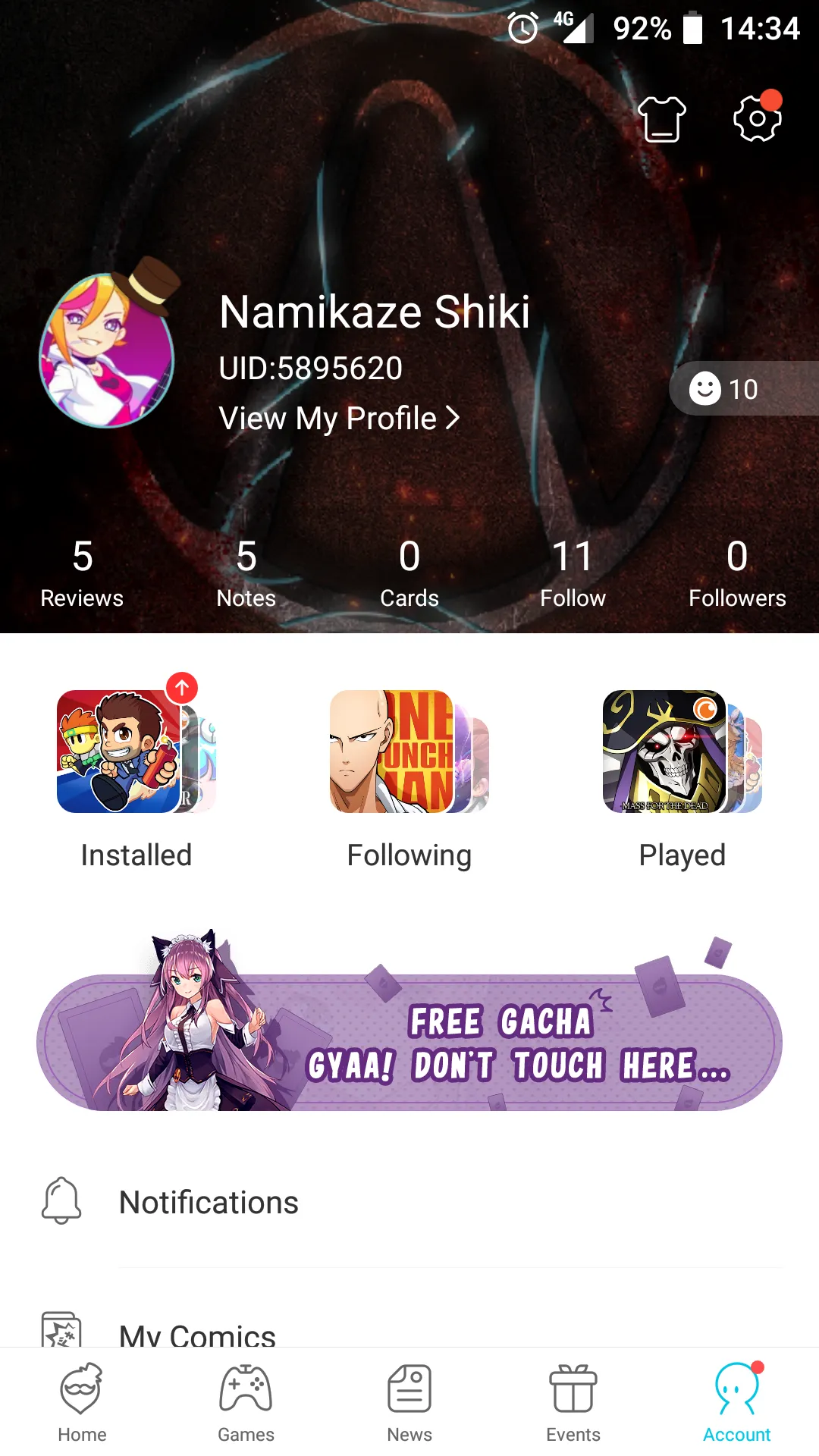Open the t-shirt theme icon
The height and width of the screenshot is (1456, 819).
pos(661,119)
